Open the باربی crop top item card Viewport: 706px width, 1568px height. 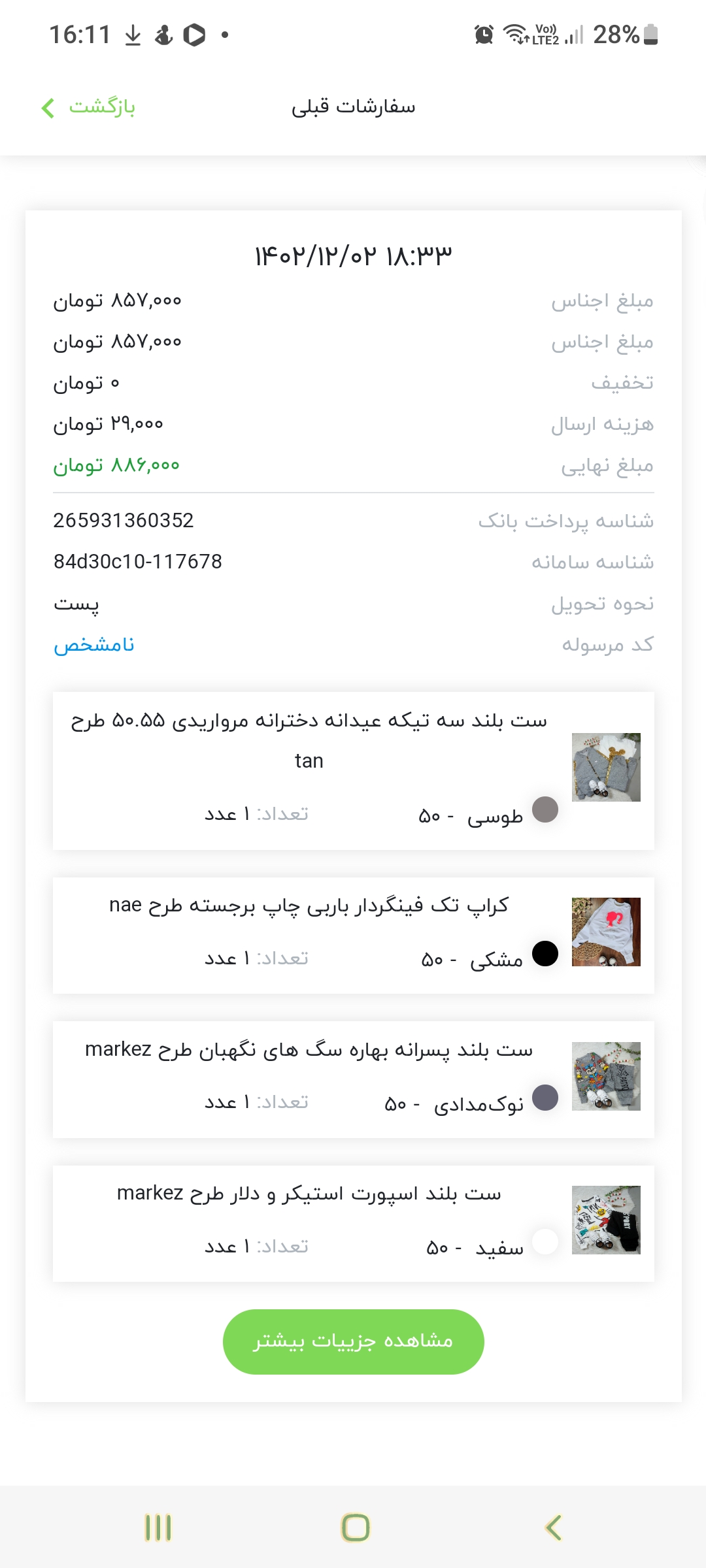[x=353, y=936]
